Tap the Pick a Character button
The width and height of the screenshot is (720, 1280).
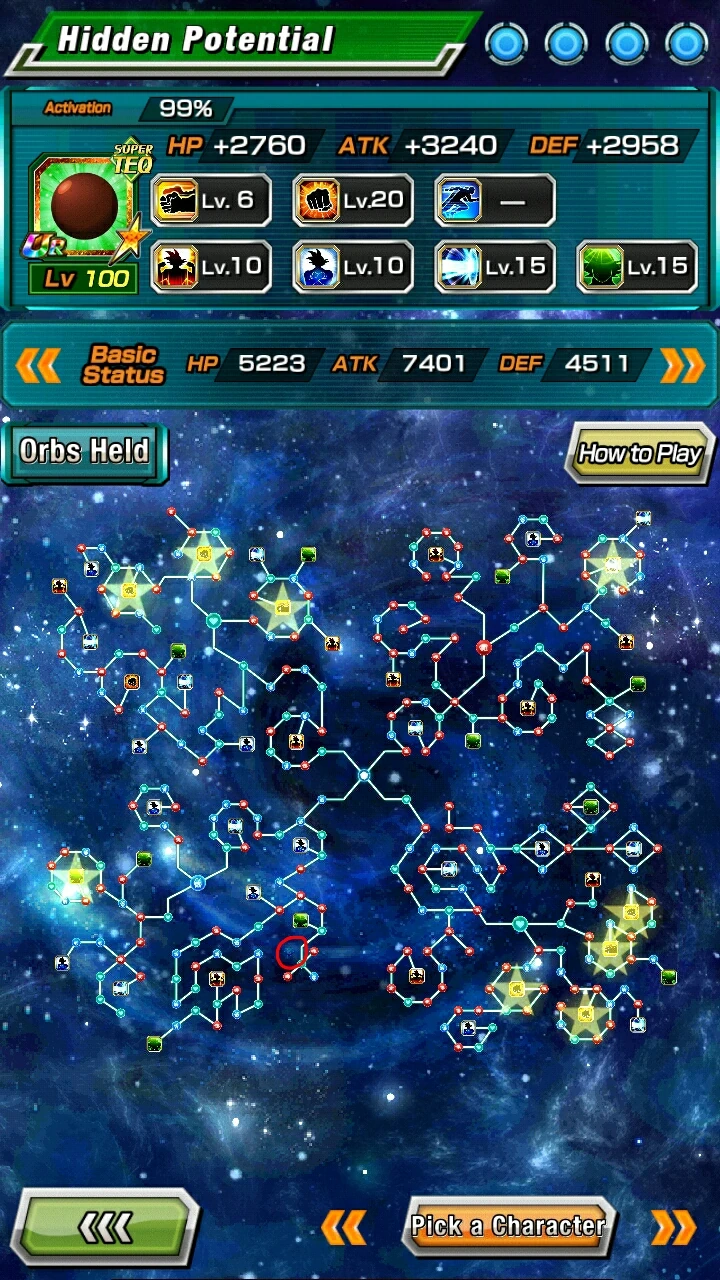click(508, 1226)
